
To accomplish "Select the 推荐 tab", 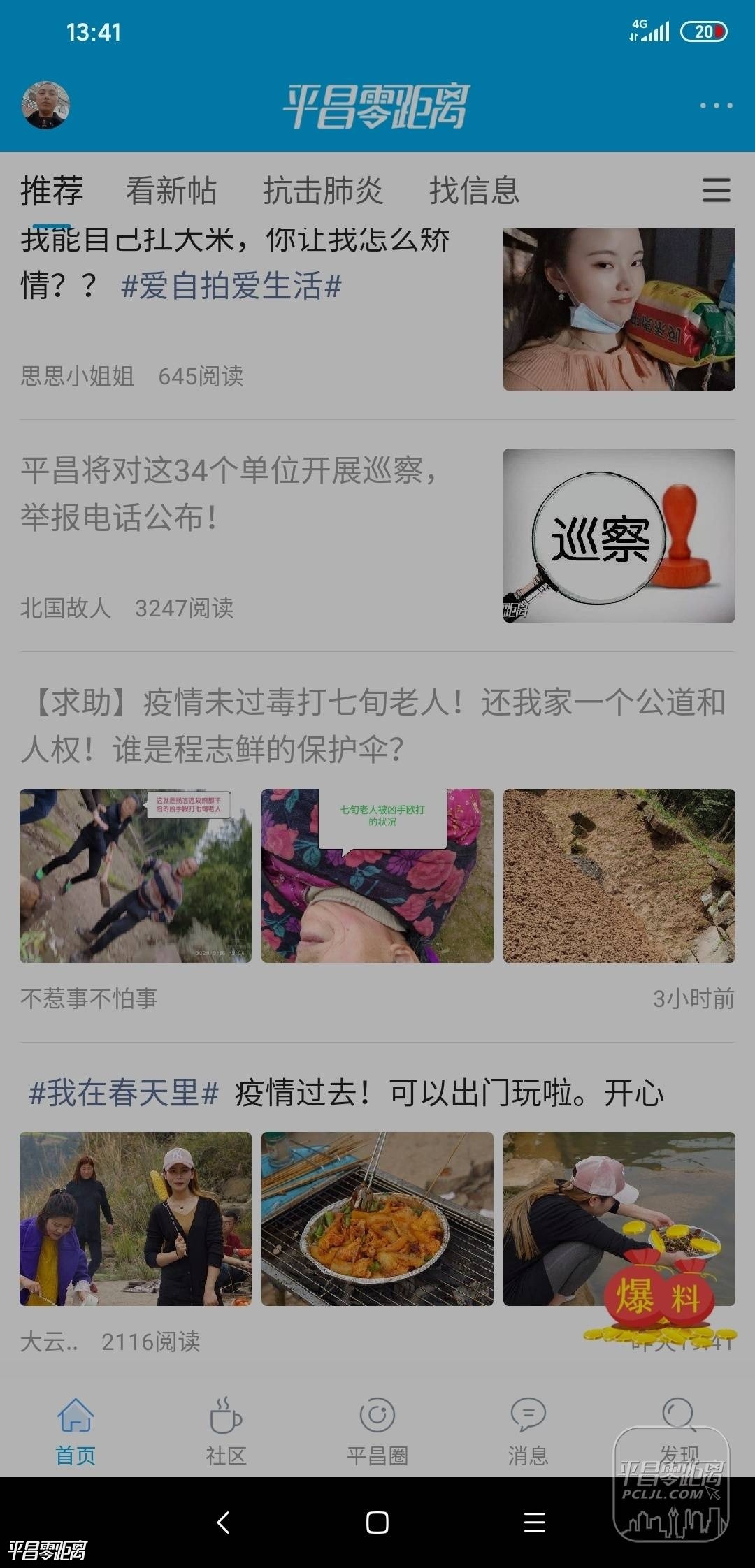I will tap(52, 191).
